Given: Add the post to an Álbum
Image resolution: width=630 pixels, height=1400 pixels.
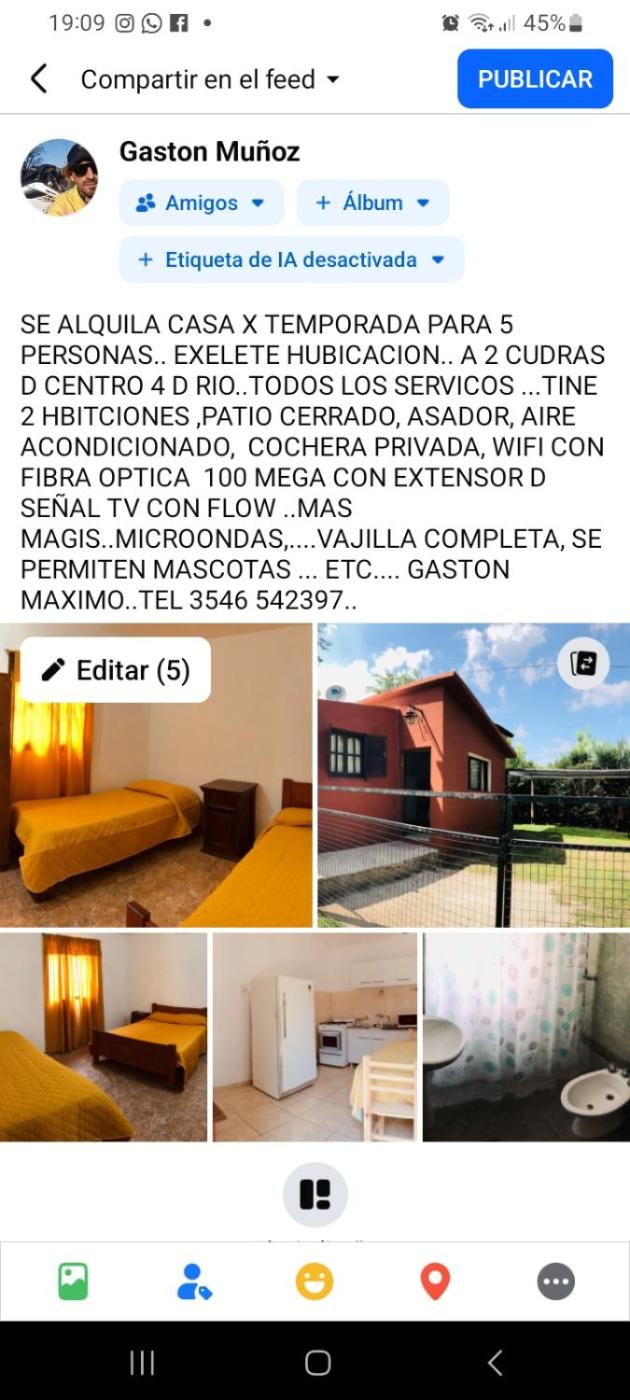Looking at the screenshot, I should coord(372,203).
